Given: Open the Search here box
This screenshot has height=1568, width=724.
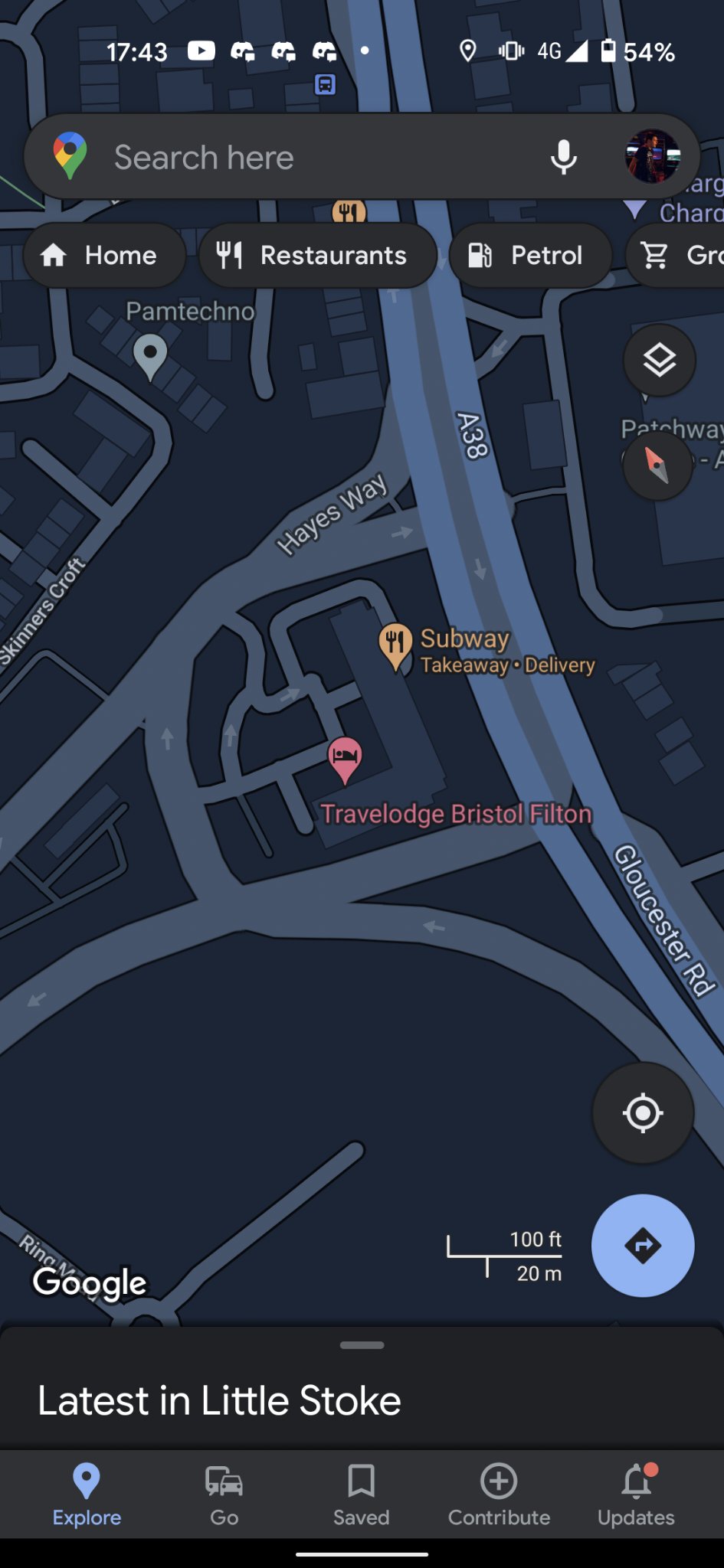Looking at the screenshot, I should [306, 158].
